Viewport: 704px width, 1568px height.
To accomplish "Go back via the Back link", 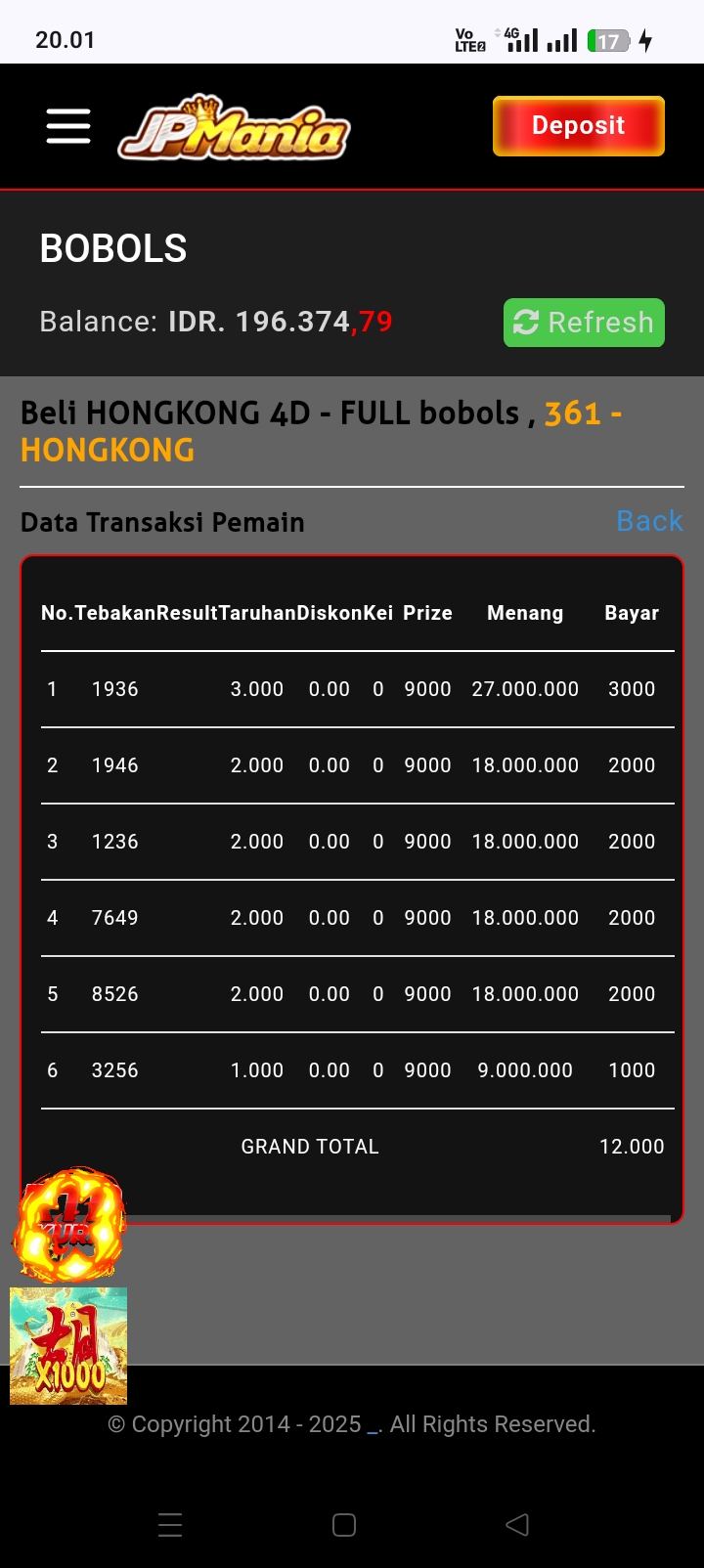I will (648, 521).
